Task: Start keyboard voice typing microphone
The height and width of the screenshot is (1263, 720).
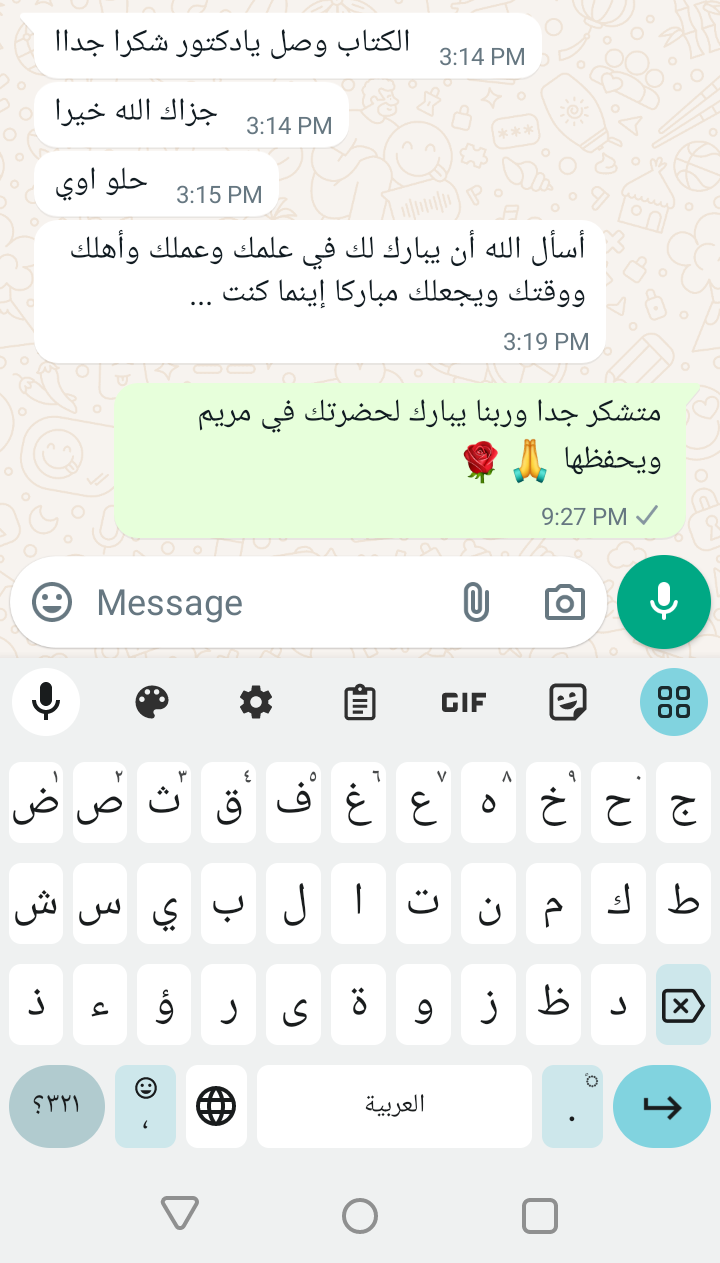Action: click(x=45, y=702)
